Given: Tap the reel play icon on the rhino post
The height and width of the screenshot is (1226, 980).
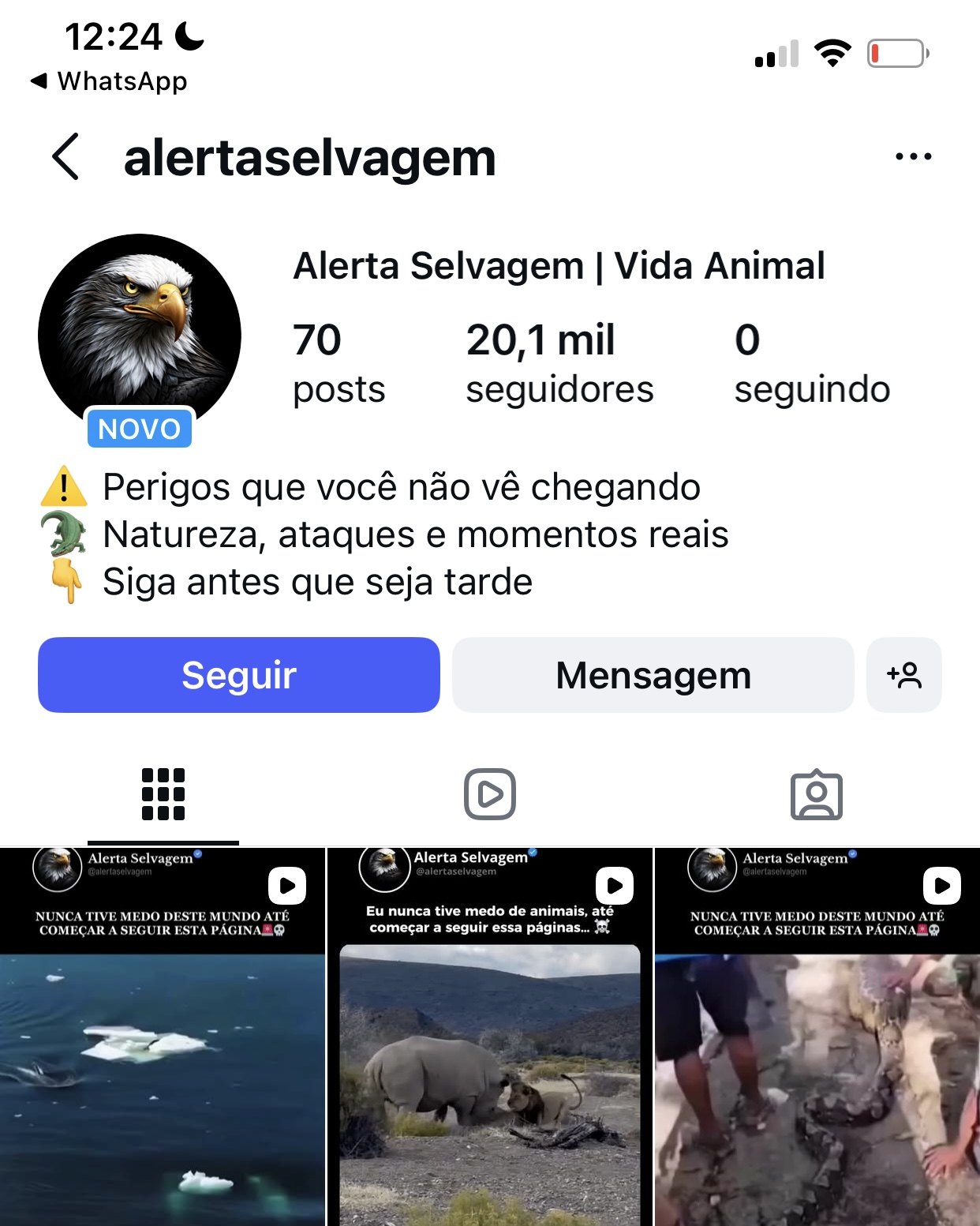Looking at the screenshot, I should [x=614, y=886].
